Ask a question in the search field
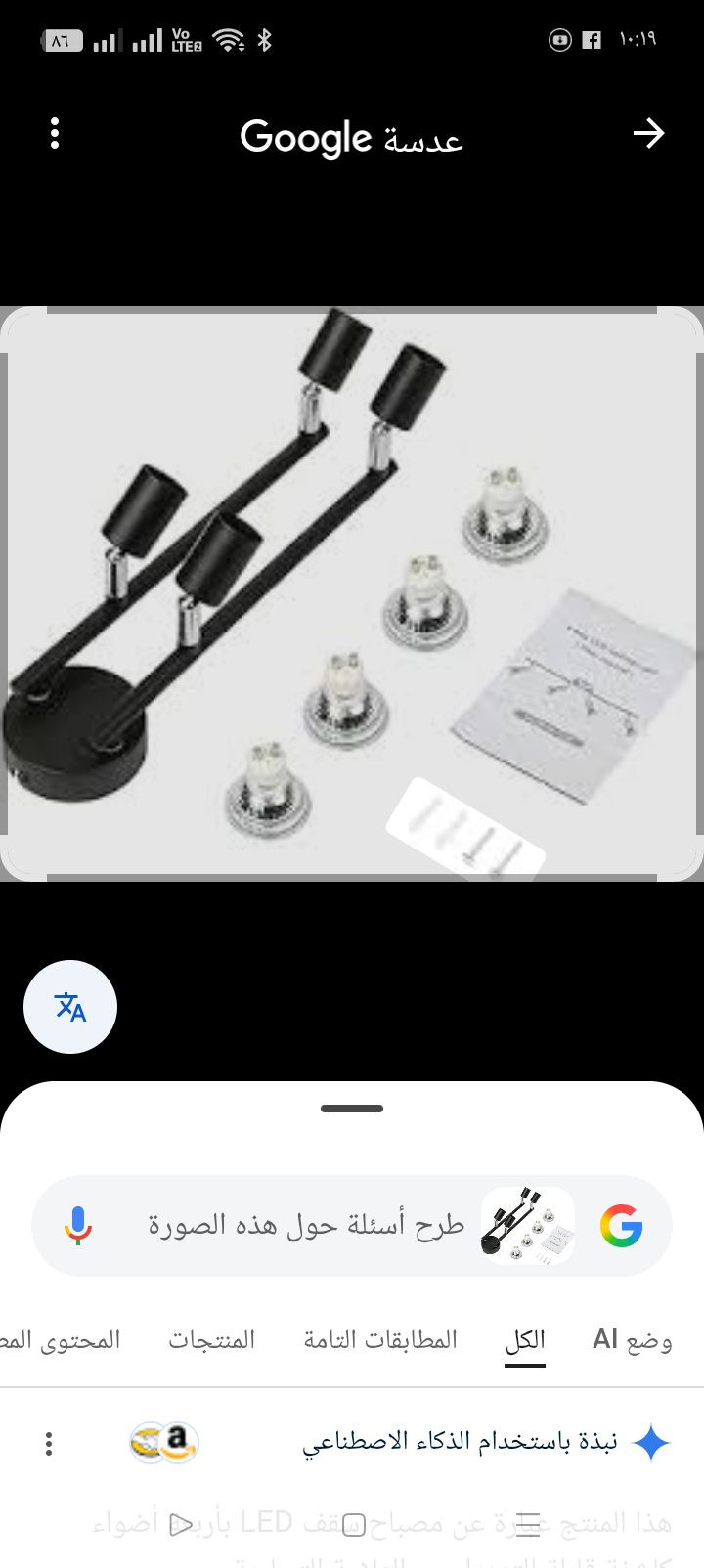 pyautogui.click(x=305, y=1226)
